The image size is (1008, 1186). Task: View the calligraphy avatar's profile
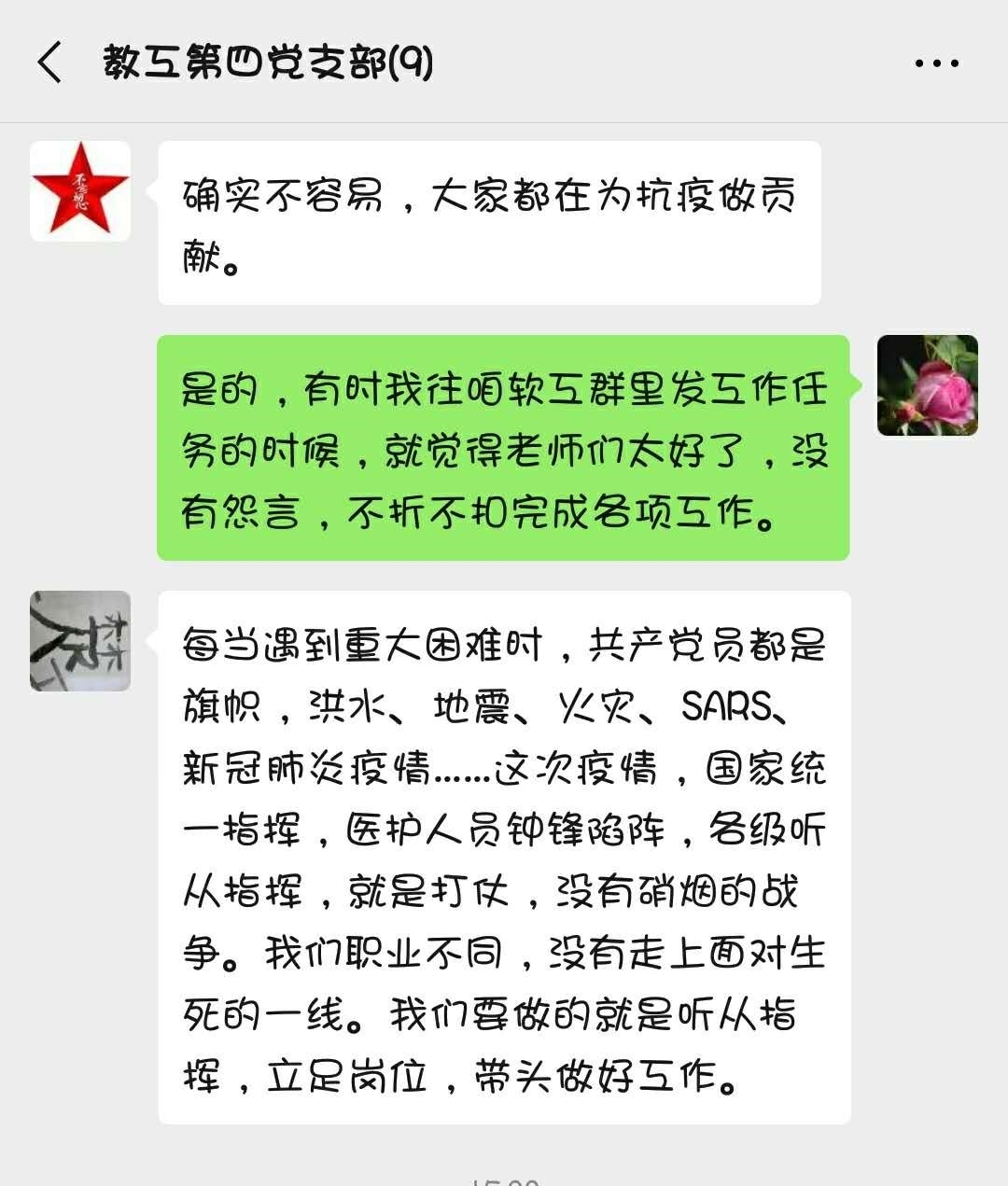(80, 640)
